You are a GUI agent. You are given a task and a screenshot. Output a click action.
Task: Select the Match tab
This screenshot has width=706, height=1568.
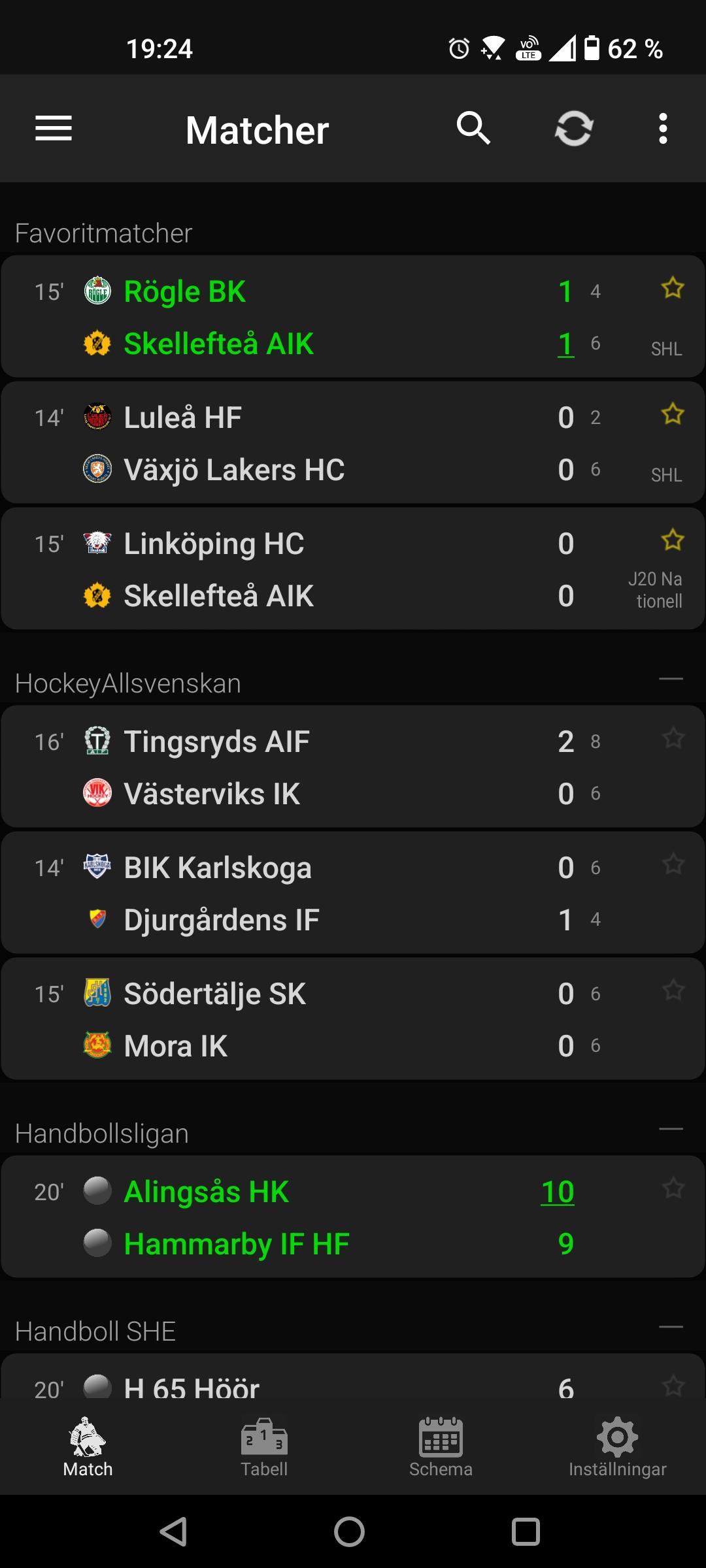click(88, 1447)
